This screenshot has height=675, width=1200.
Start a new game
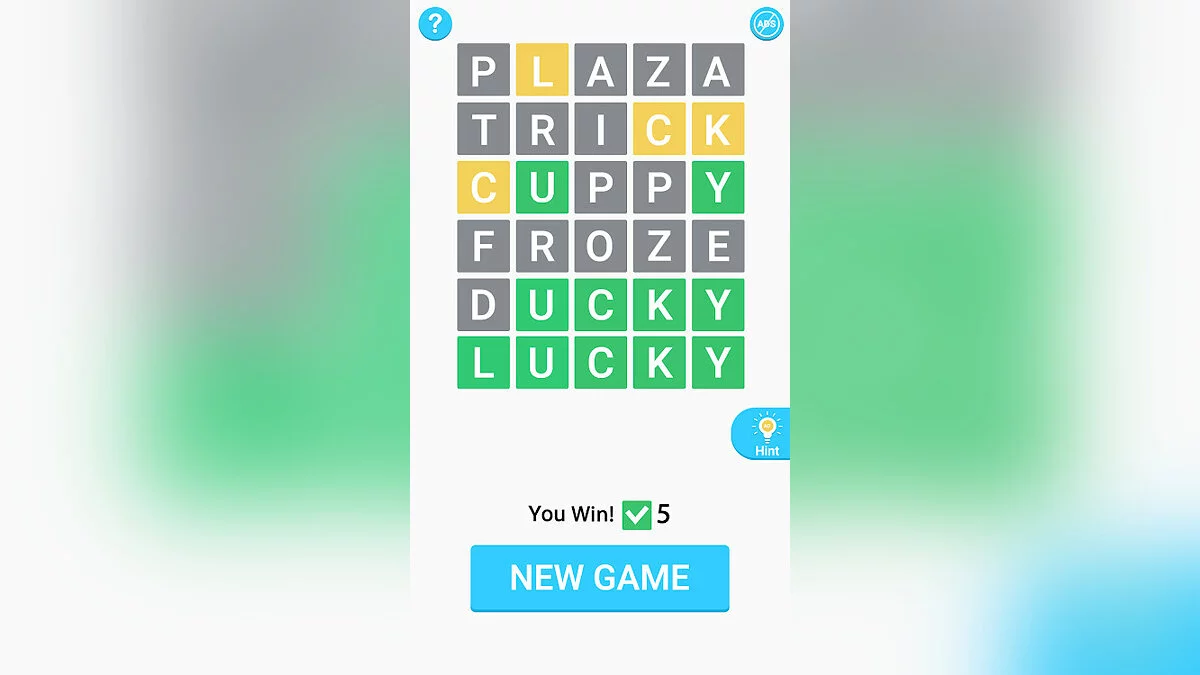(599, 577)
